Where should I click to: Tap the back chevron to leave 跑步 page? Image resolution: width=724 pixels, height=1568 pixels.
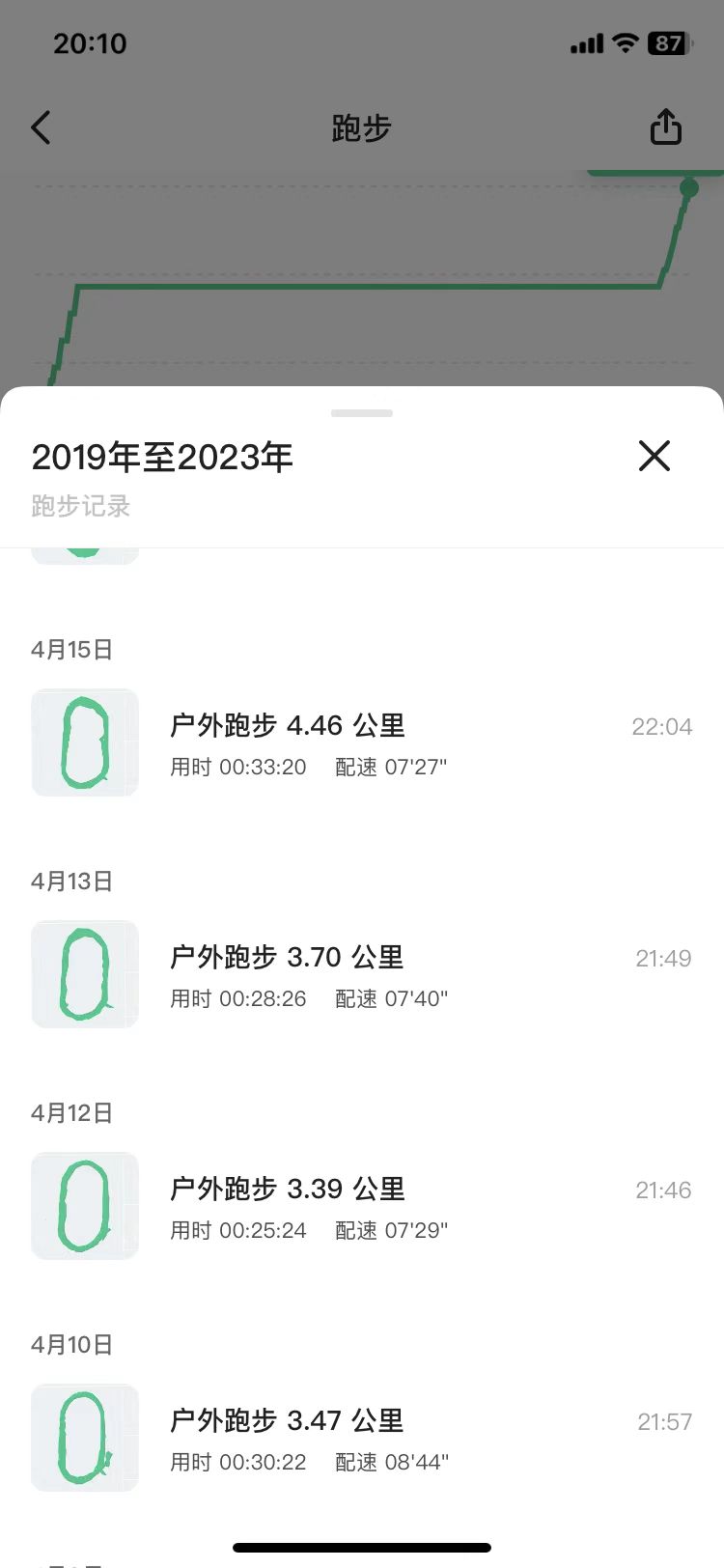click(41, 126)
